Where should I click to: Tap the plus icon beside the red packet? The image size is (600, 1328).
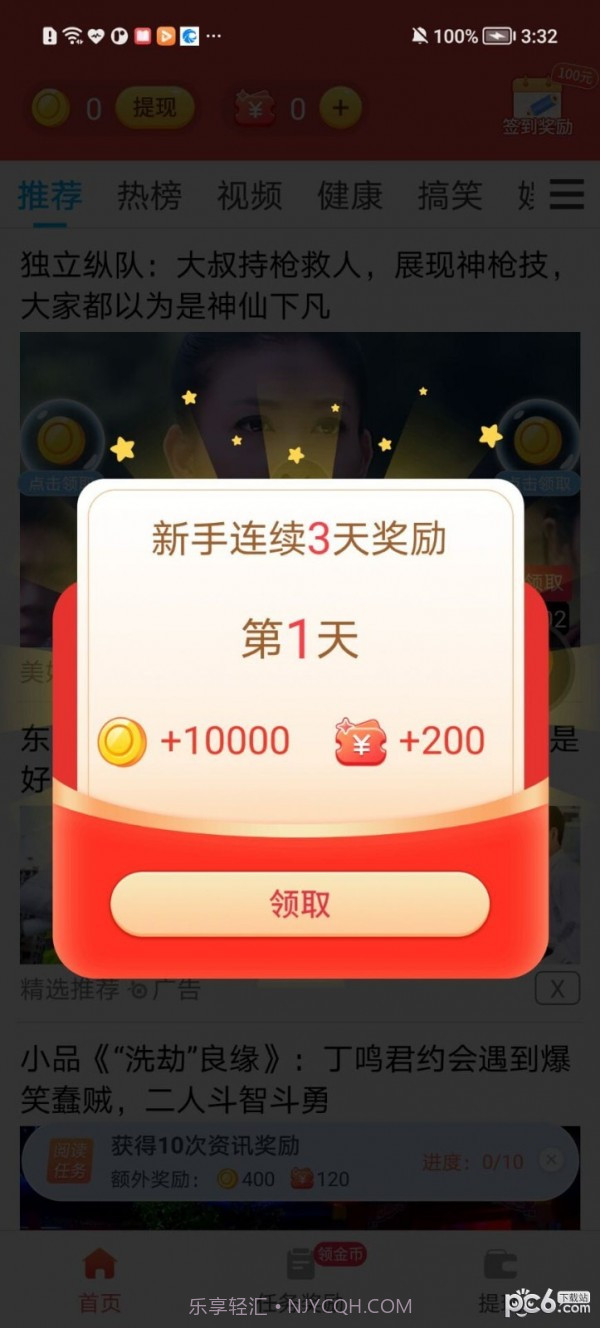[341, 108]
